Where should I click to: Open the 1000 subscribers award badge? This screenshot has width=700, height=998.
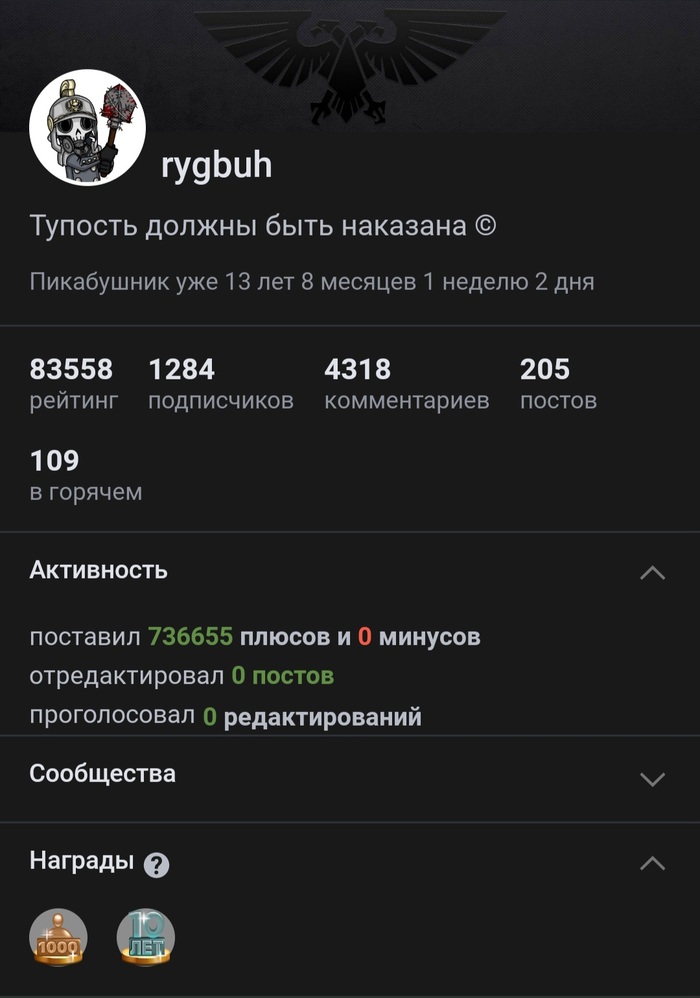pyautogui.click(x=58, y=937)
